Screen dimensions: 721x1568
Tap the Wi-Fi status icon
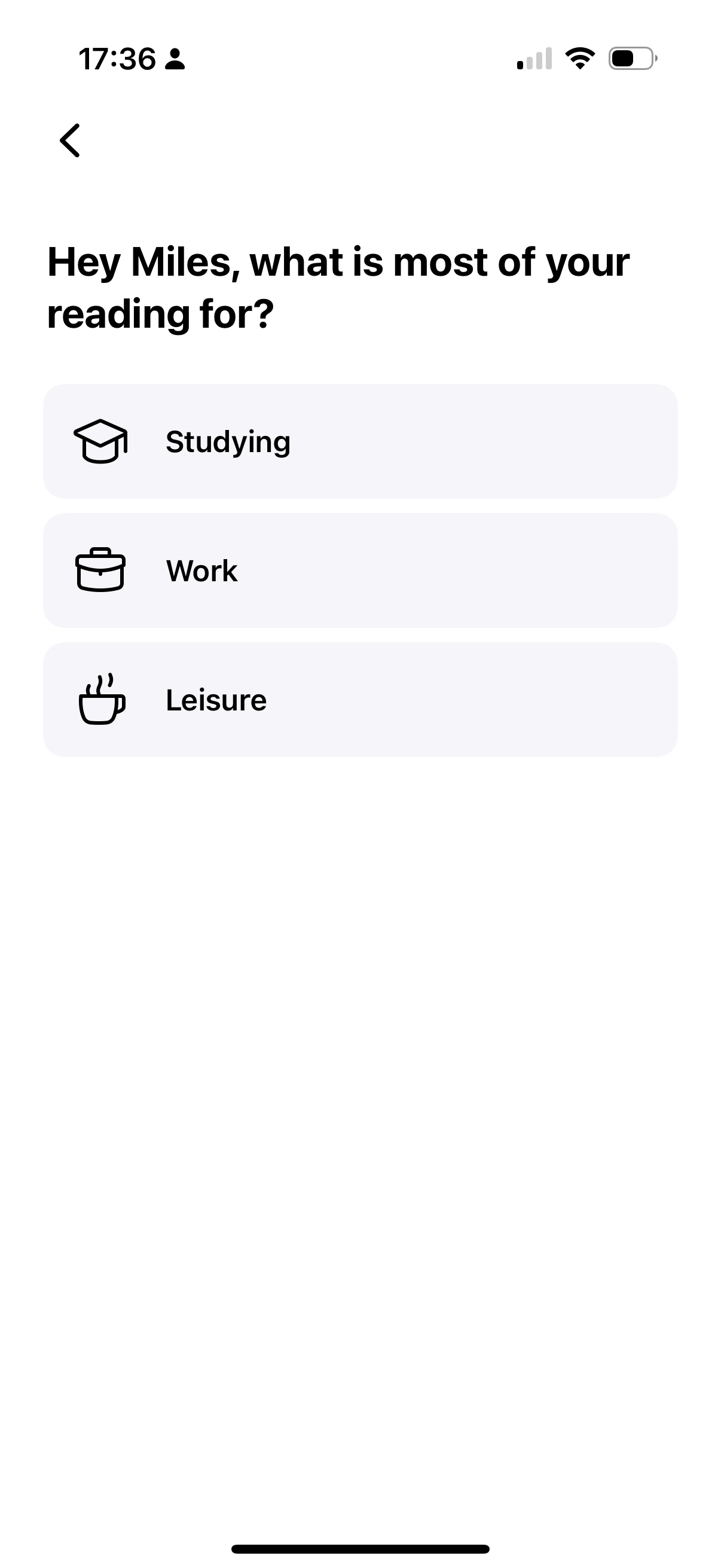coord(580,57)
